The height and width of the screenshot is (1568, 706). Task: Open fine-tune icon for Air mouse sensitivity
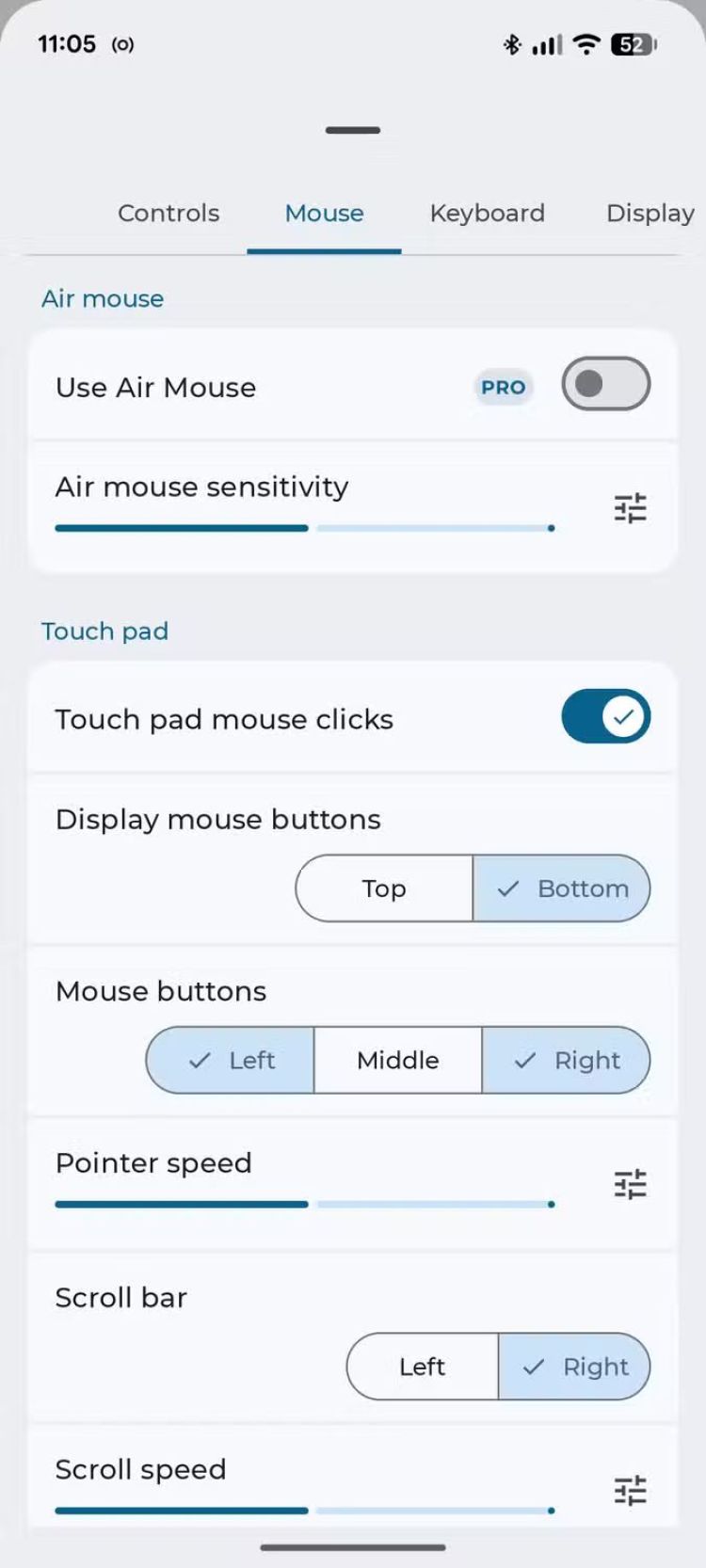coord(630,508)
